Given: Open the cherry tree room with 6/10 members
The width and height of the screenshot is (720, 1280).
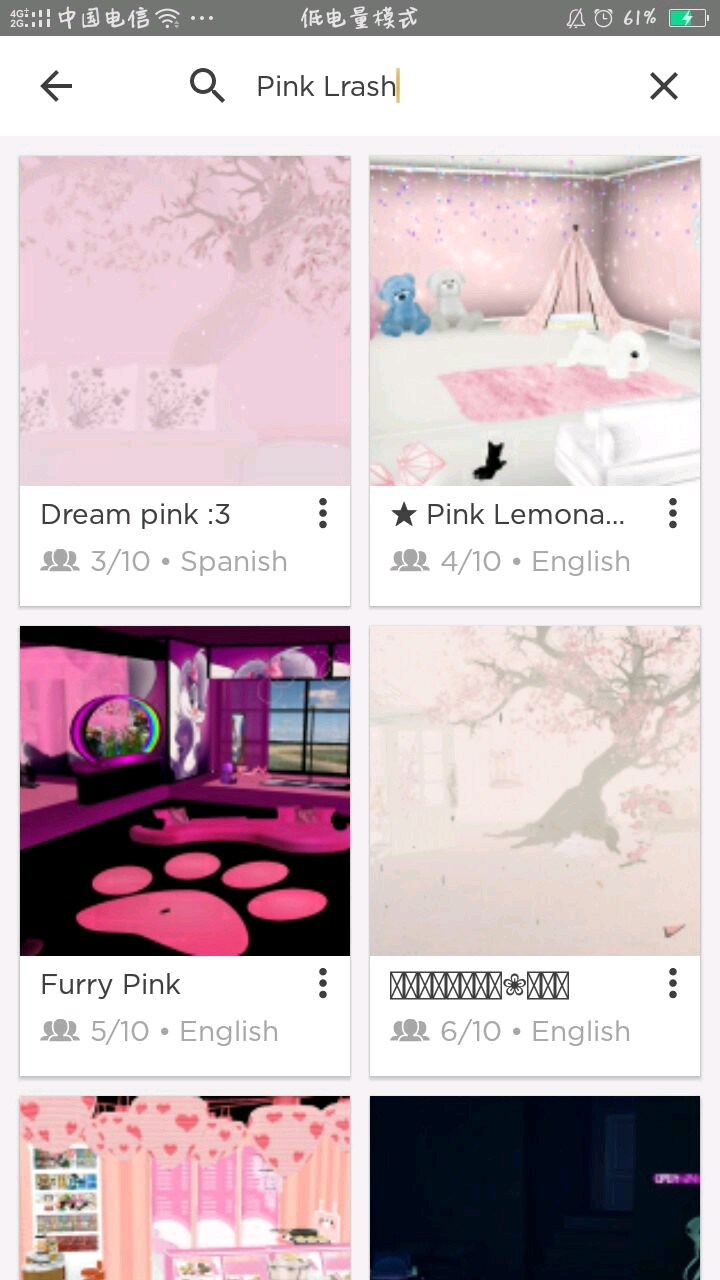Looking at the screenshot, I should coord(535,791).
